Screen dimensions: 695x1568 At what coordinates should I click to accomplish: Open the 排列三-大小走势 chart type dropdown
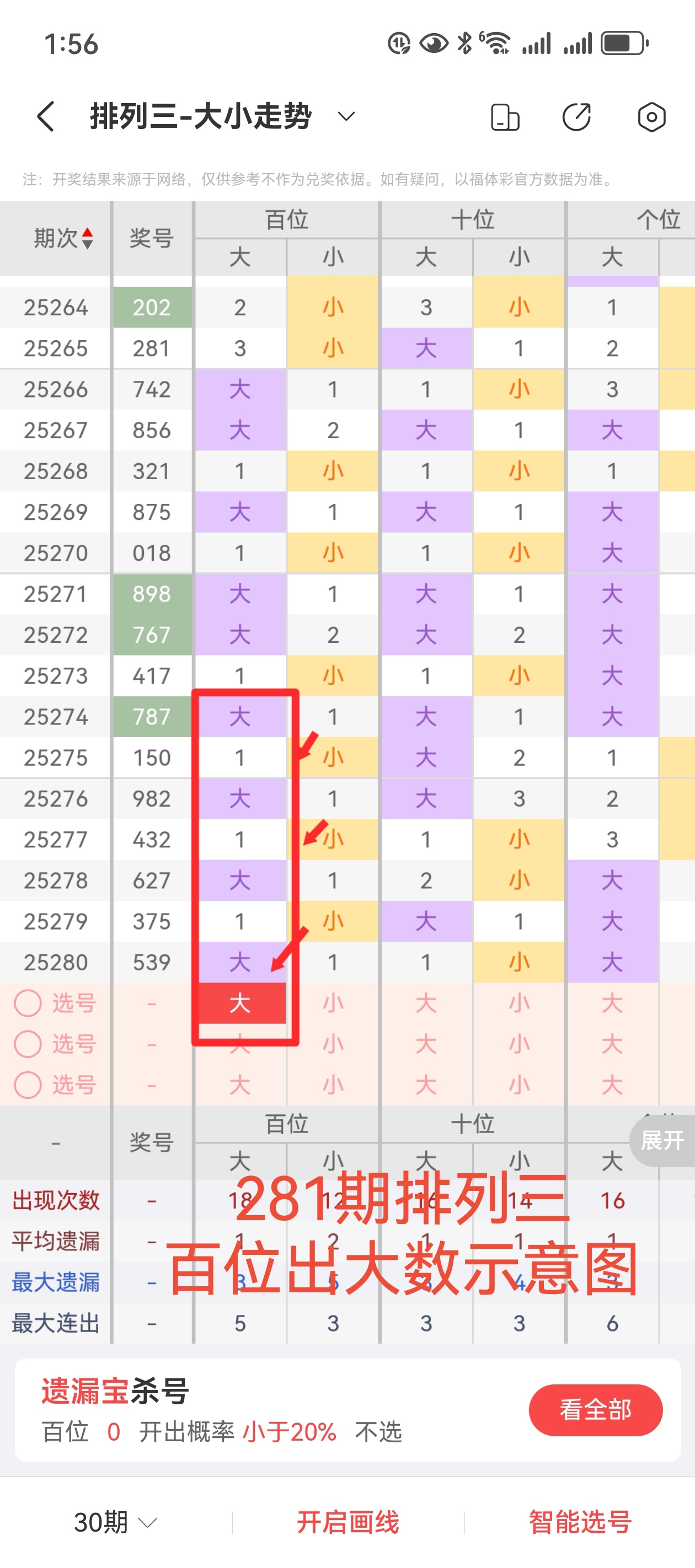[345, 116]
